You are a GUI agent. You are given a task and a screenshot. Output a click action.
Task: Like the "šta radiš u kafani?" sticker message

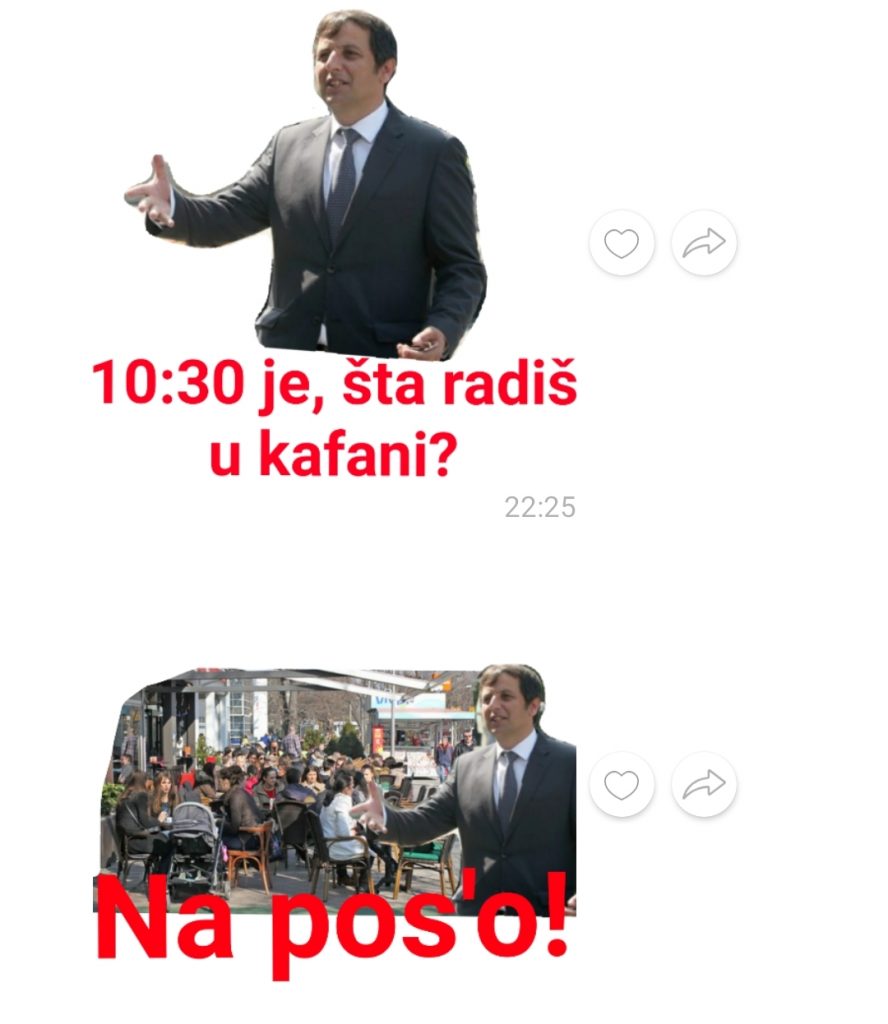[621, 243]
